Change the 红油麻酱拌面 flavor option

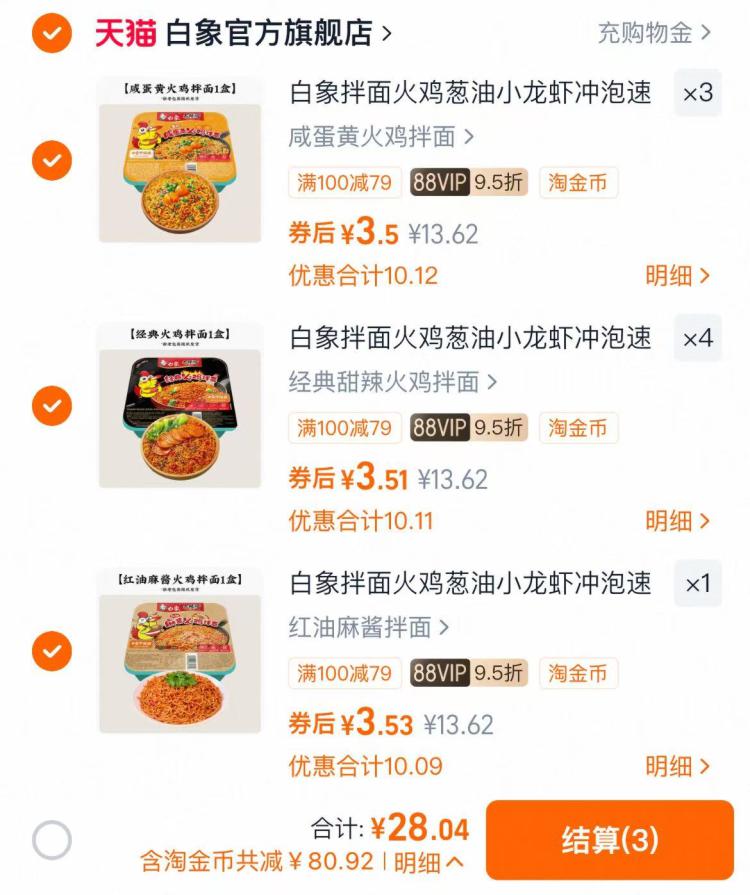(369, 627)
